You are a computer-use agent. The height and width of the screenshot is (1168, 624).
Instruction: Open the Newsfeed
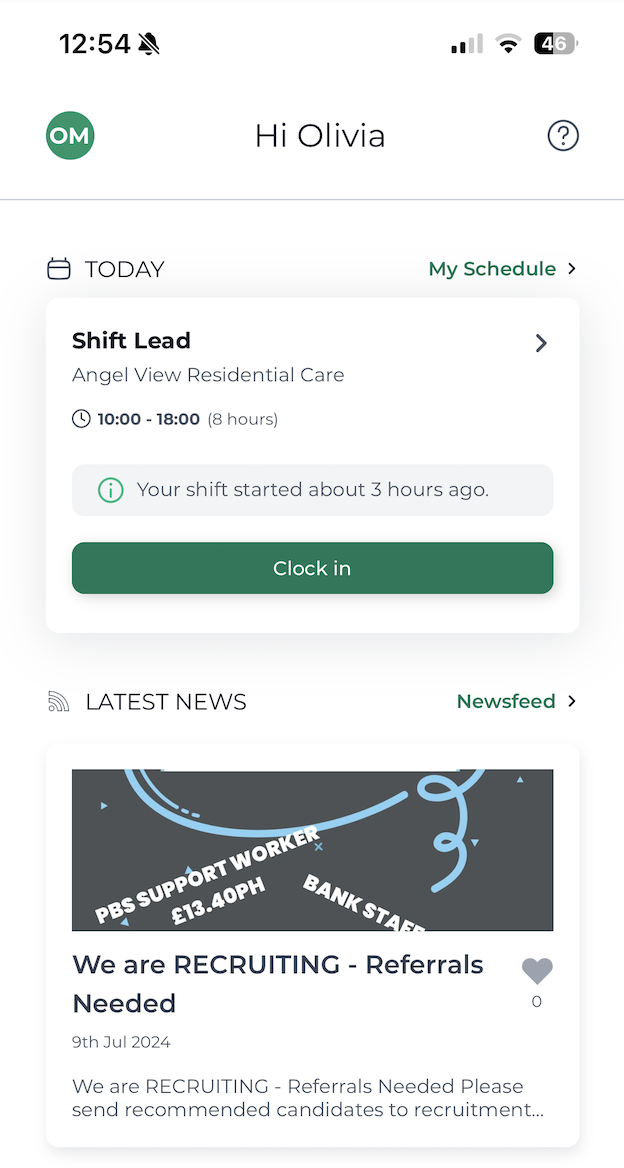tap(515, 701)
